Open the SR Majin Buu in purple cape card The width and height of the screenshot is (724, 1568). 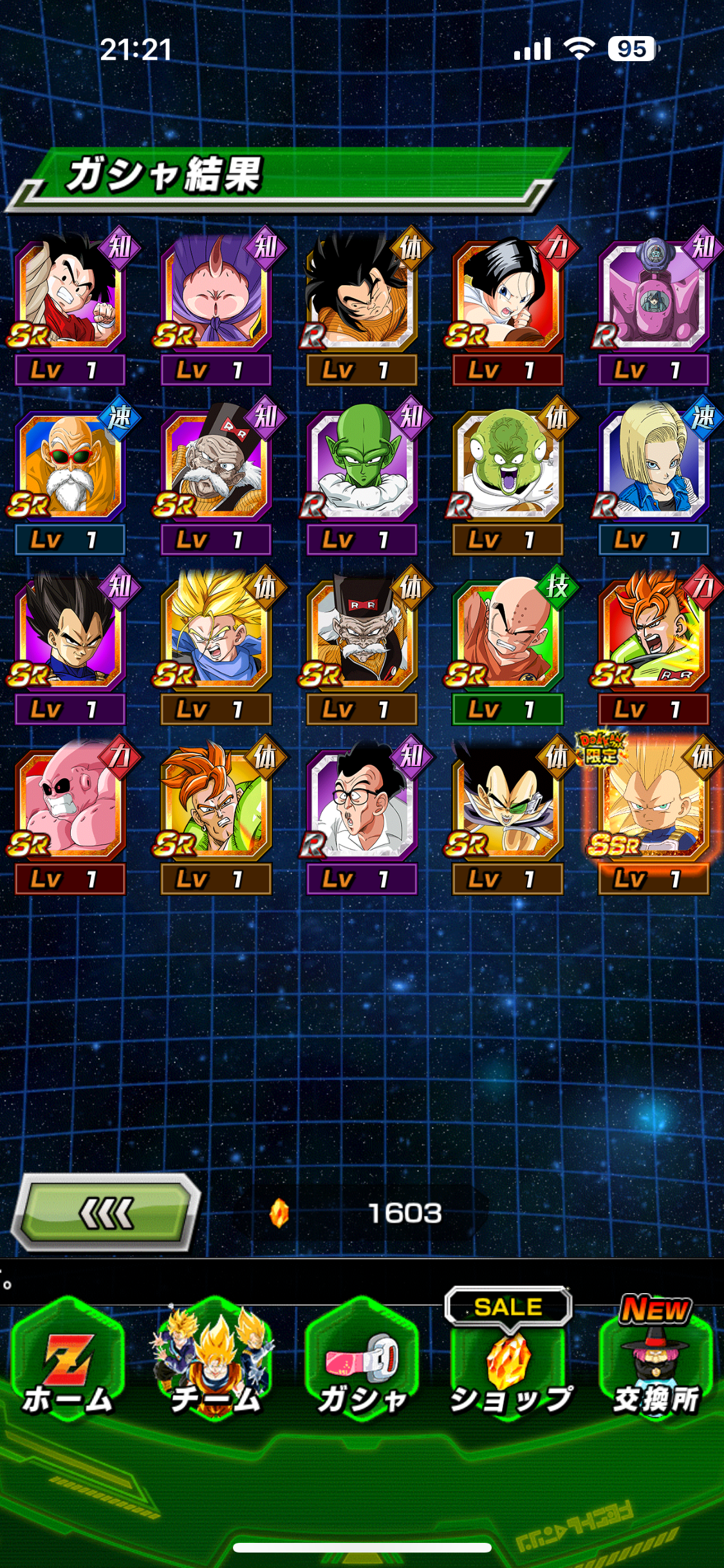[216, 294]
